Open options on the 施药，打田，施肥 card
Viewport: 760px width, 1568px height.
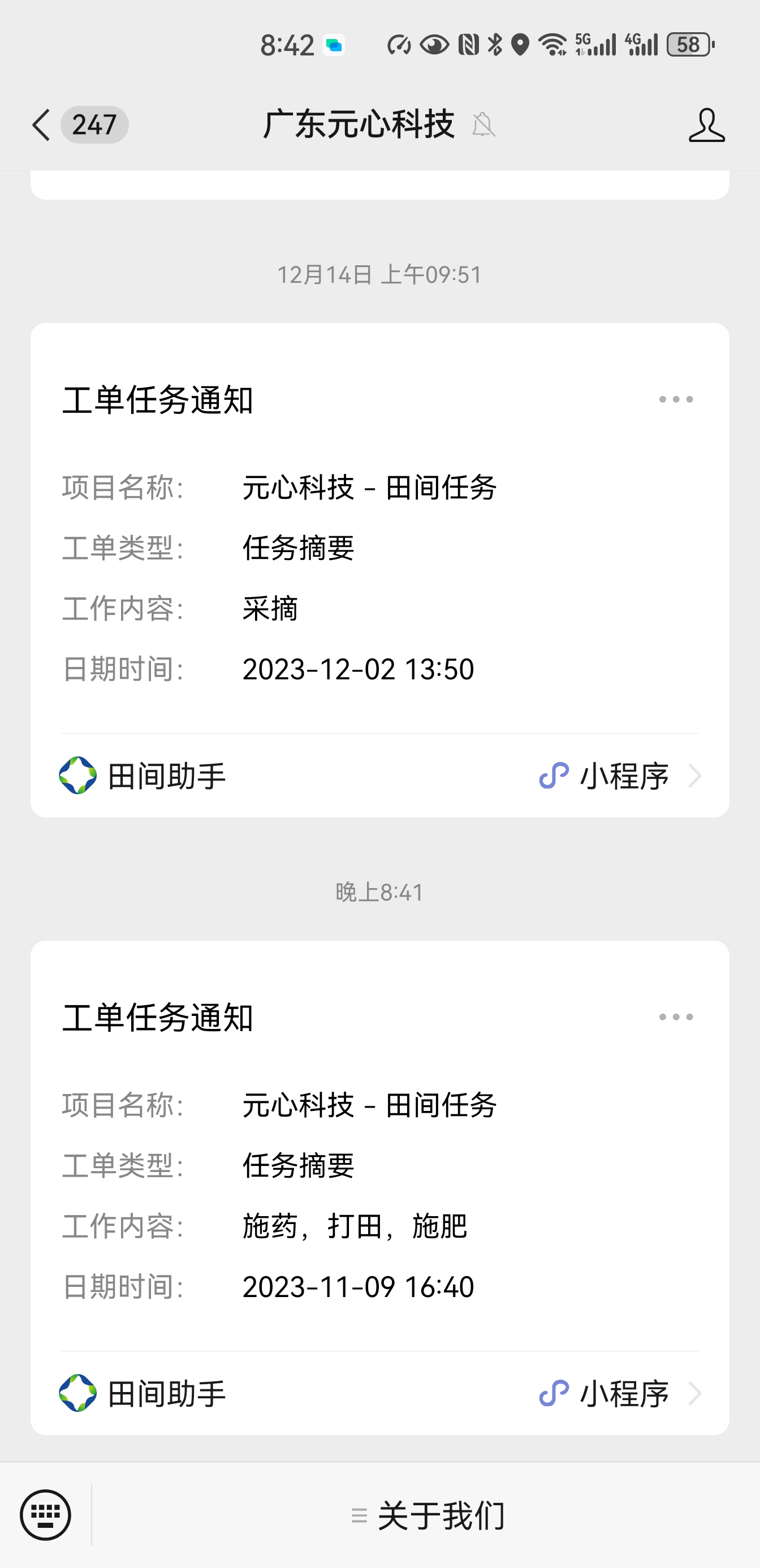[x=675, y=1017]
